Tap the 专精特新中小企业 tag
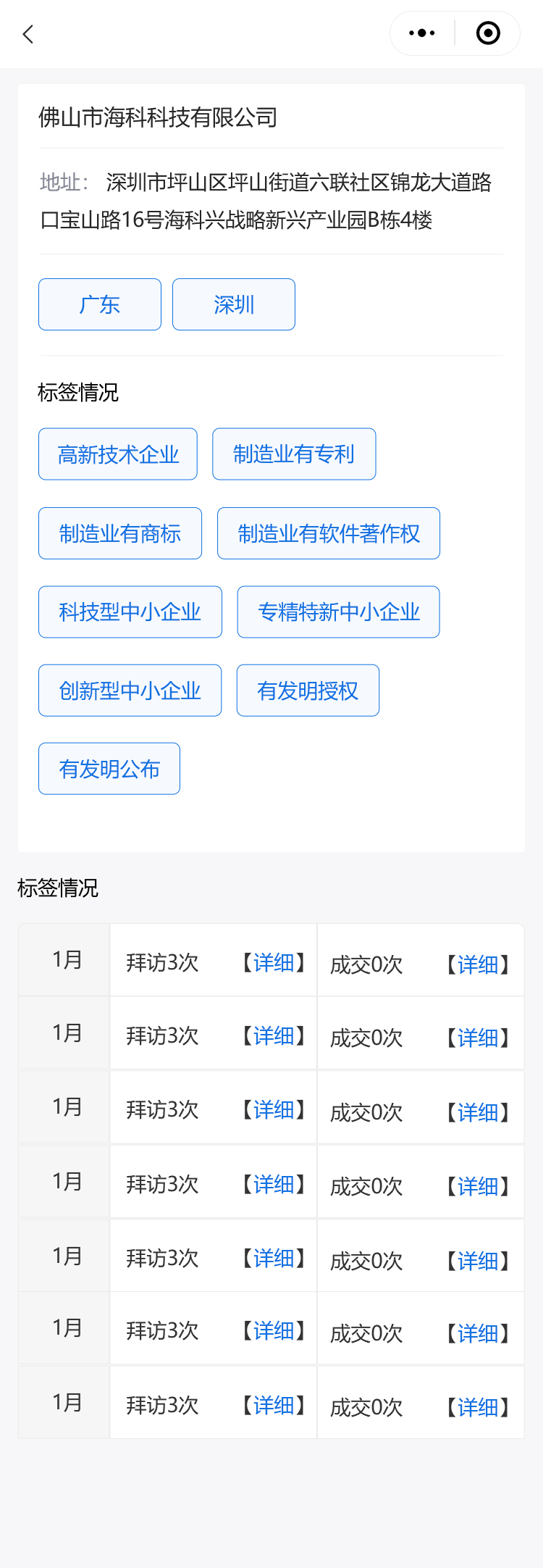The height and width of the screenshot is (1568, 543). click(x=339, y=612)
